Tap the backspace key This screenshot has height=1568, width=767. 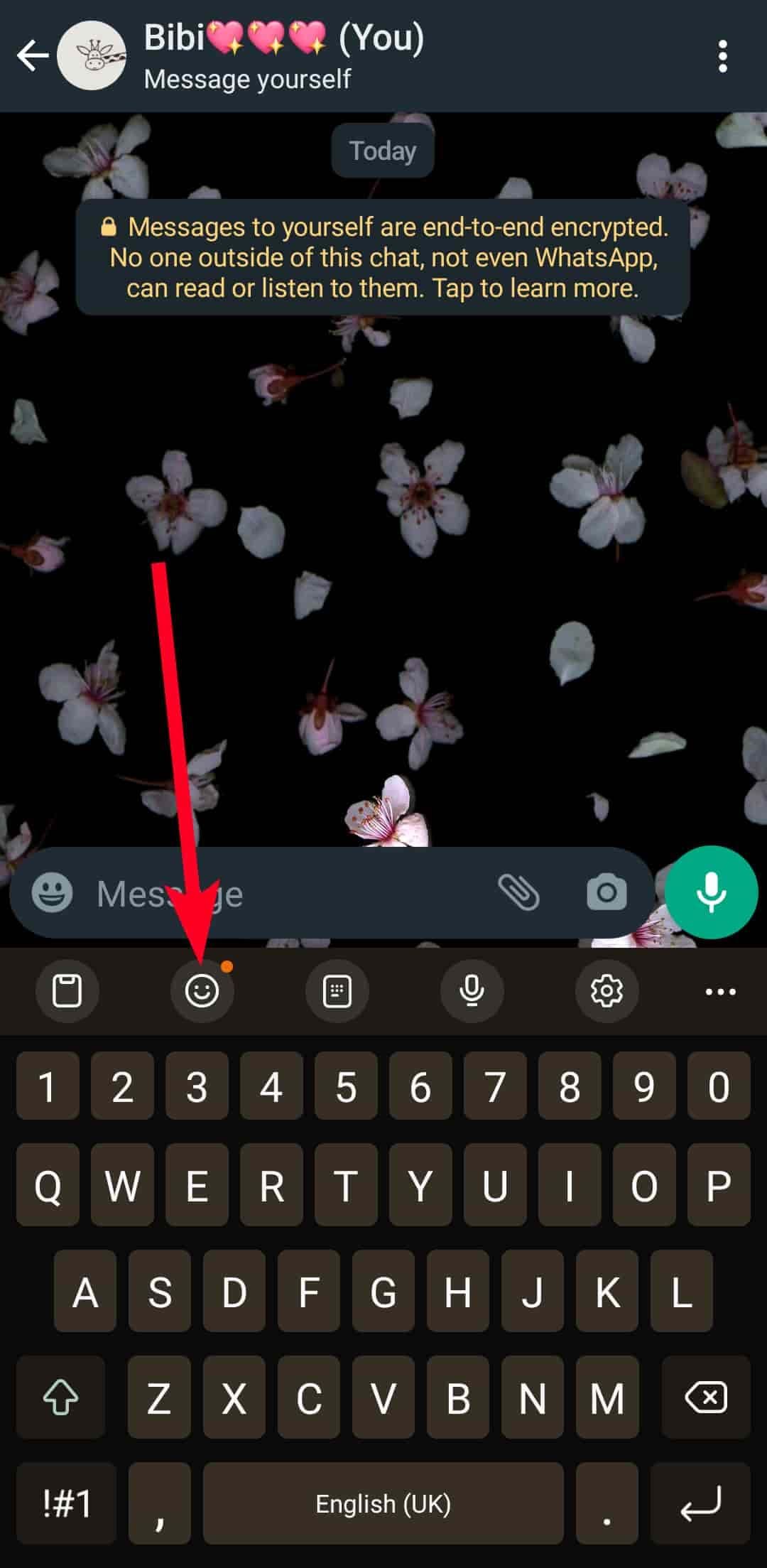706,1397
